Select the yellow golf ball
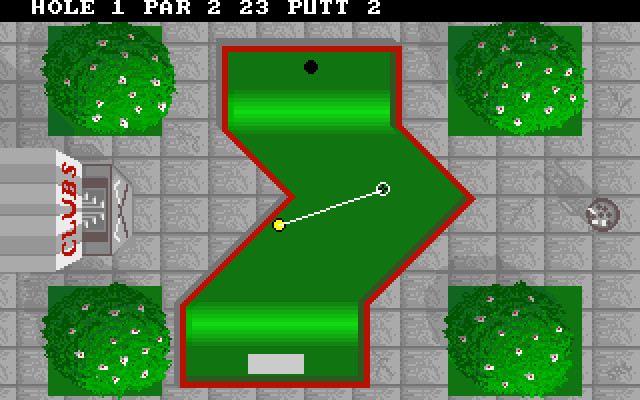This screenshot has height=400, width=640. [279, 225]
